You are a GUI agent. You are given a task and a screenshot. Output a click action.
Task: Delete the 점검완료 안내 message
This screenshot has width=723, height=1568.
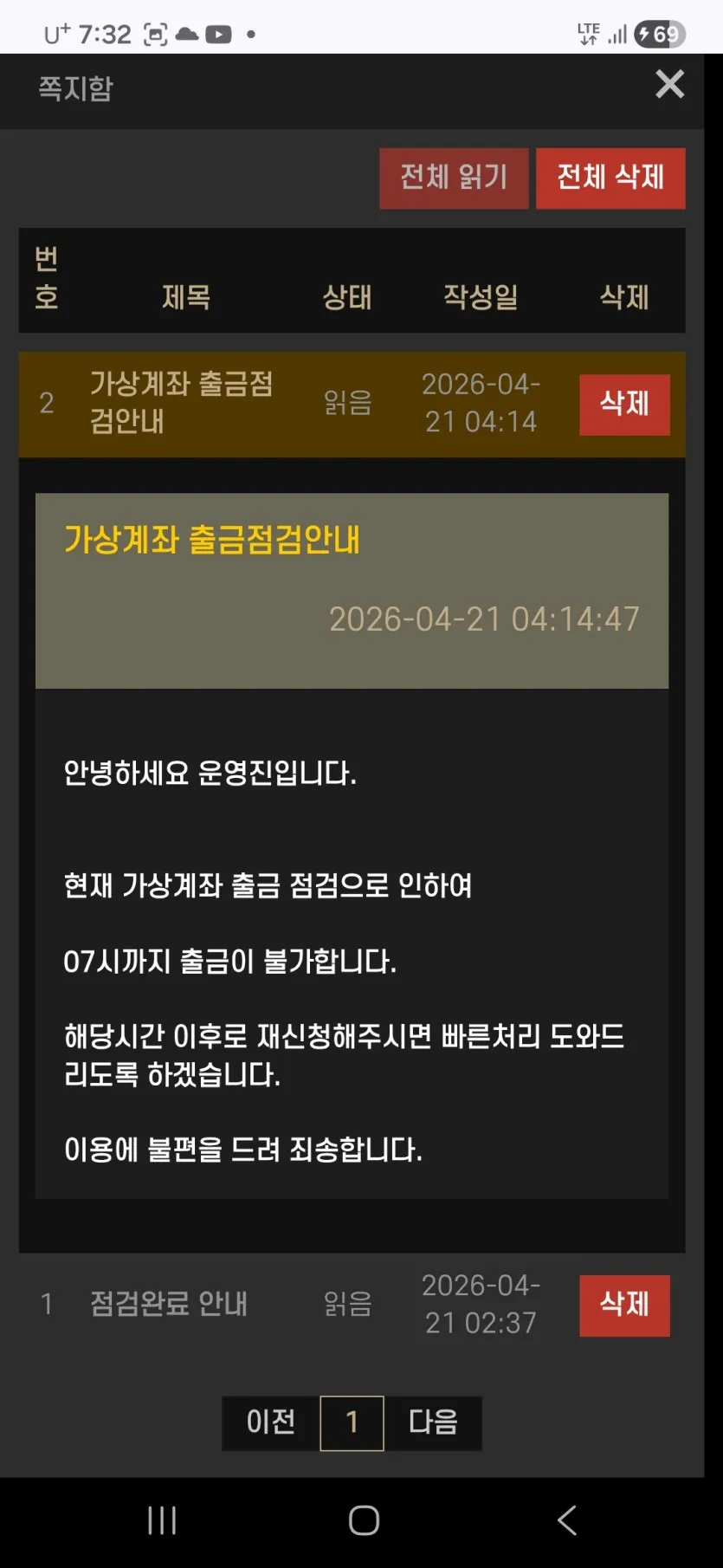624,1305
